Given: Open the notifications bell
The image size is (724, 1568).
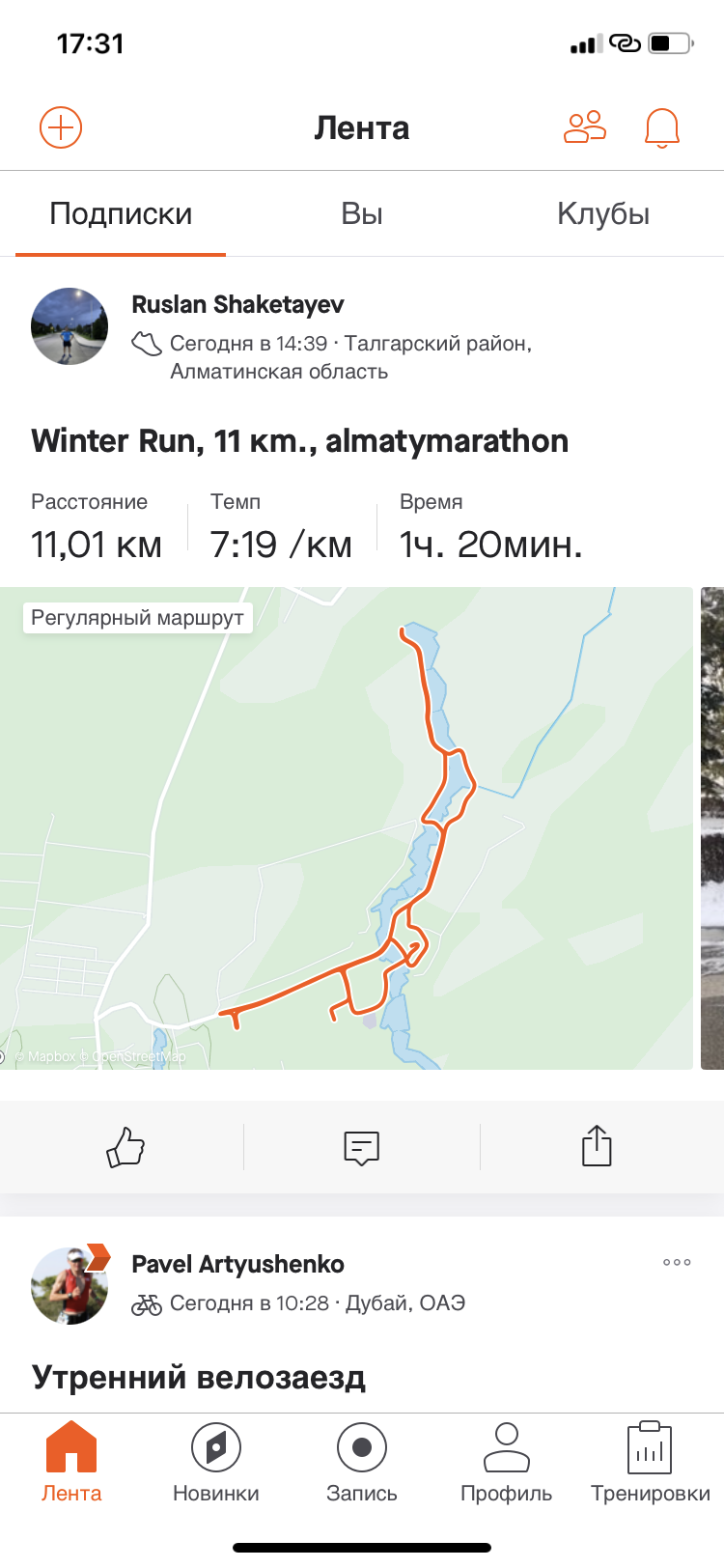Looking at the screenshot, I should click(x=662, y=127).
